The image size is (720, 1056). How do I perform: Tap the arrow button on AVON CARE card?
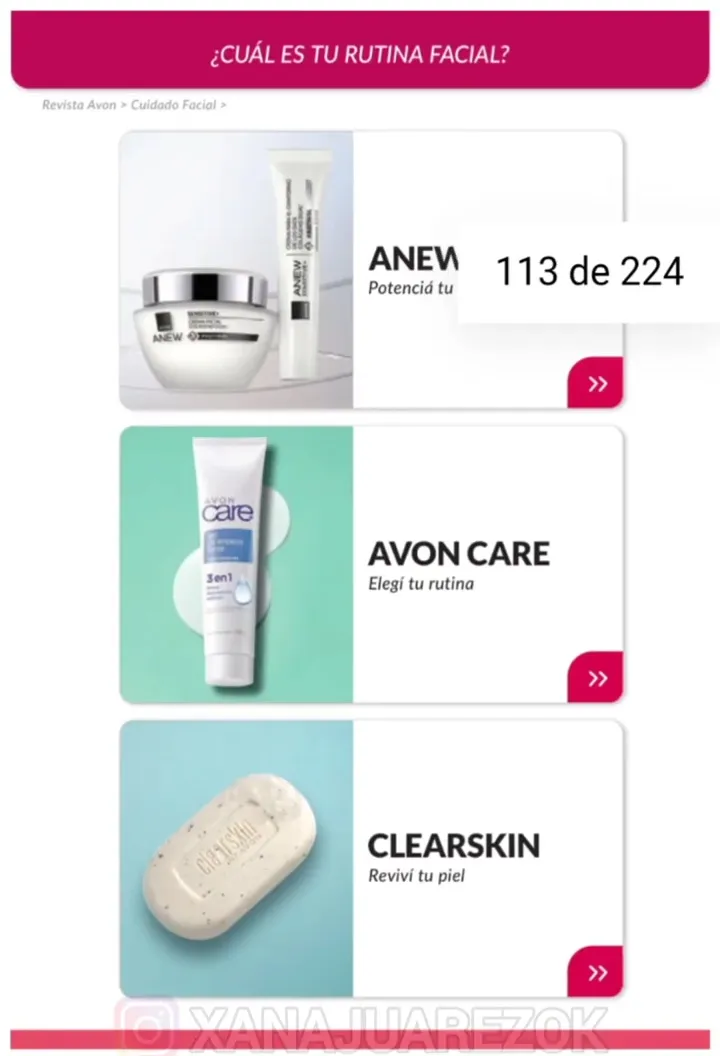(x=595, y=678)
